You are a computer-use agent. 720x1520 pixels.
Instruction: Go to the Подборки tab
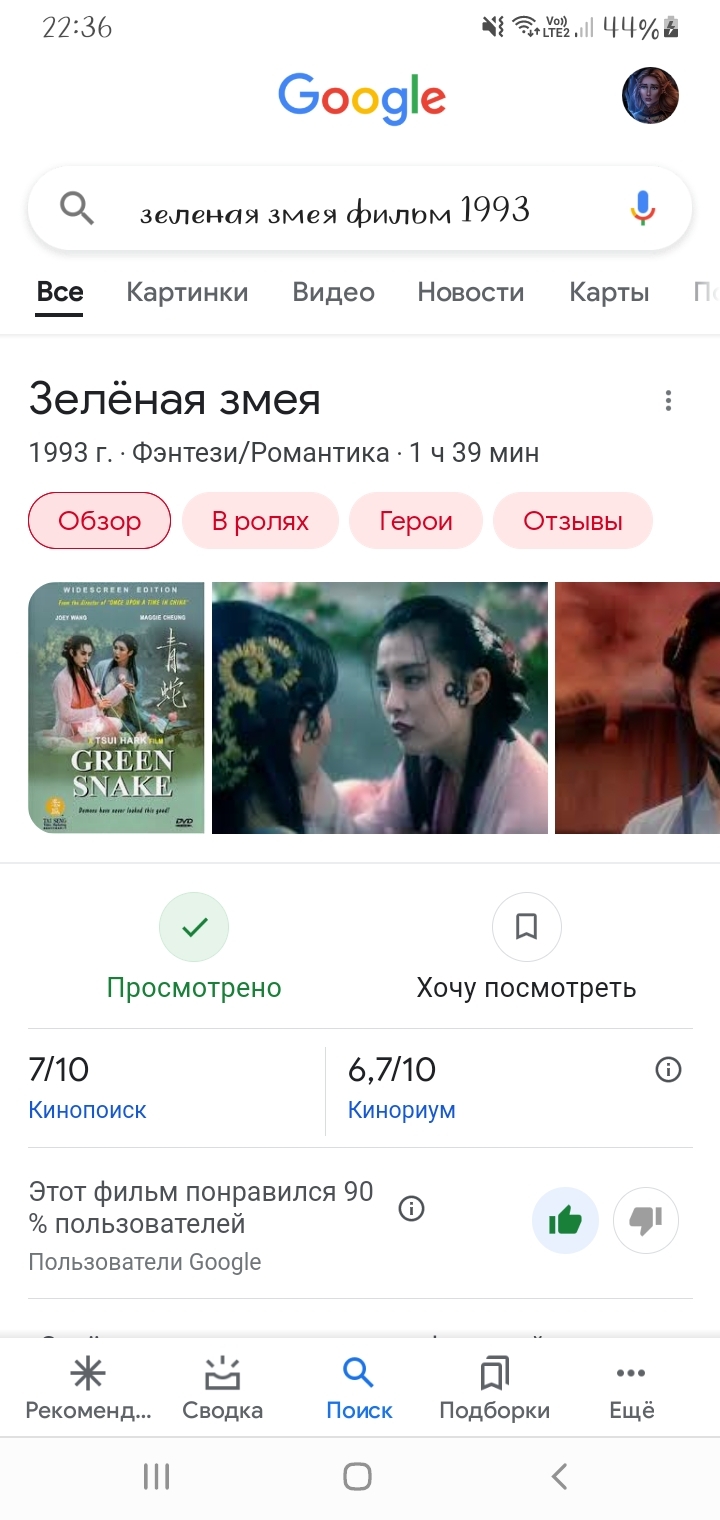494,1388
